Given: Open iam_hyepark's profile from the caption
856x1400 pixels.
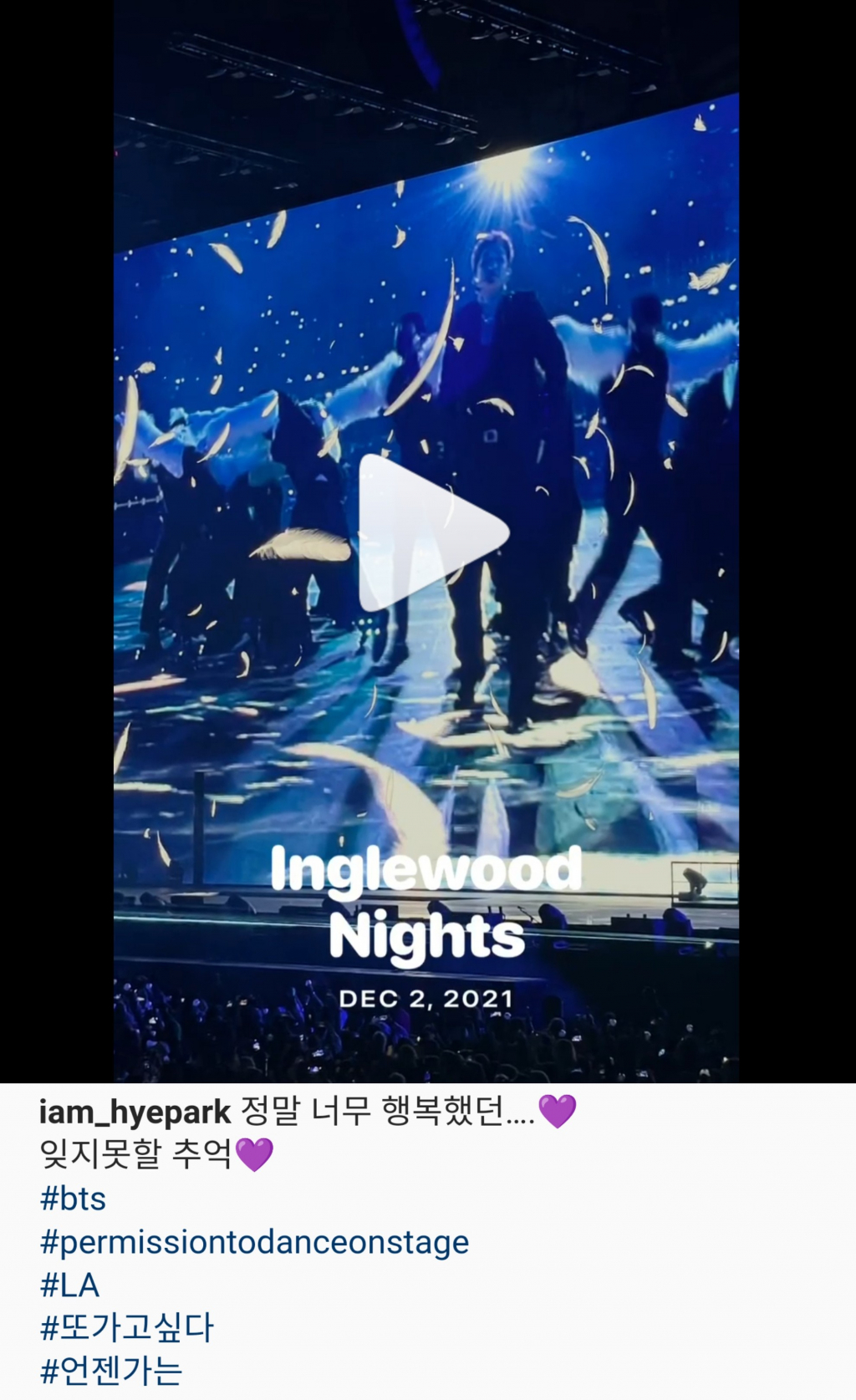Looking at the screenshot, I should [x=135, y=1112].
